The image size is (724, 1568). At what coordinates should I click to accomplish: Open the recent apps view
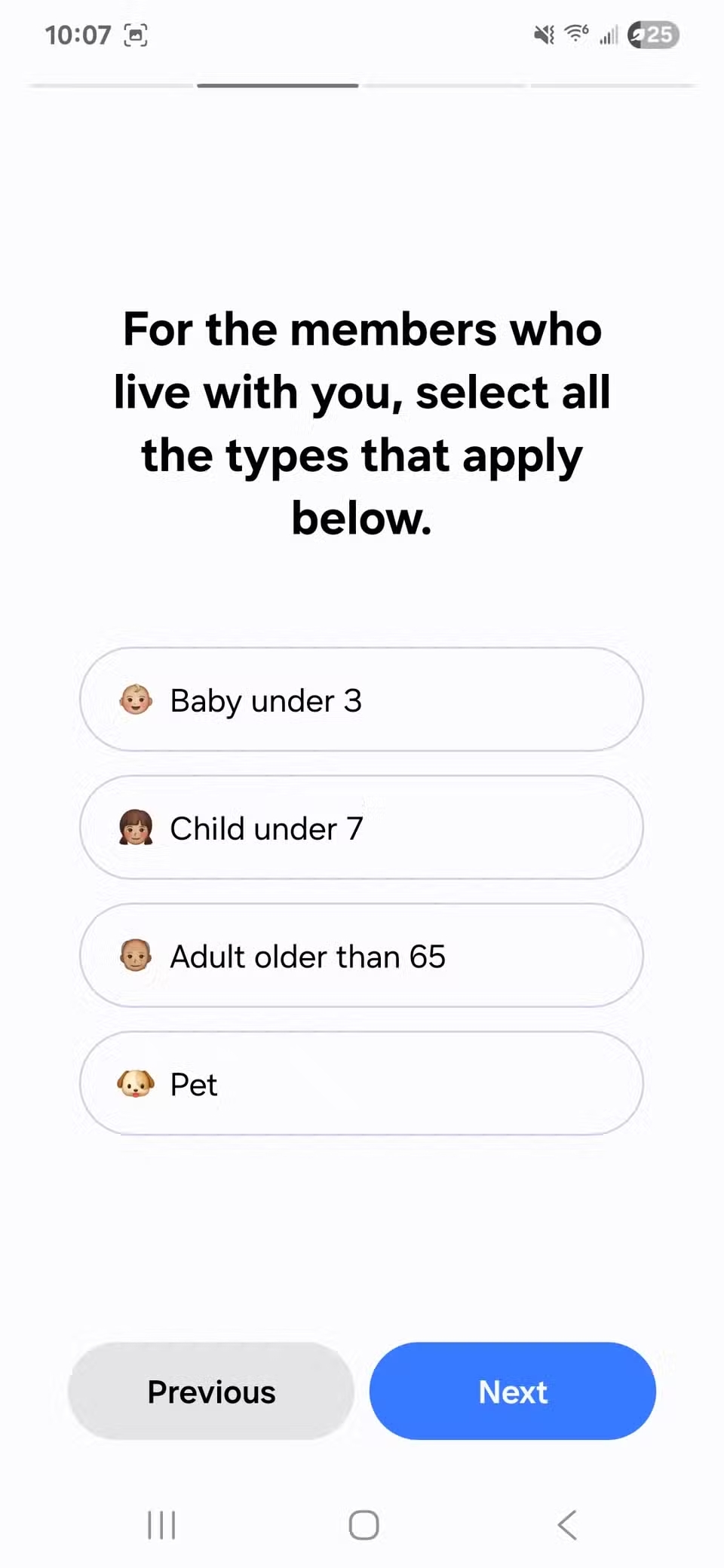coord(161,1525)
